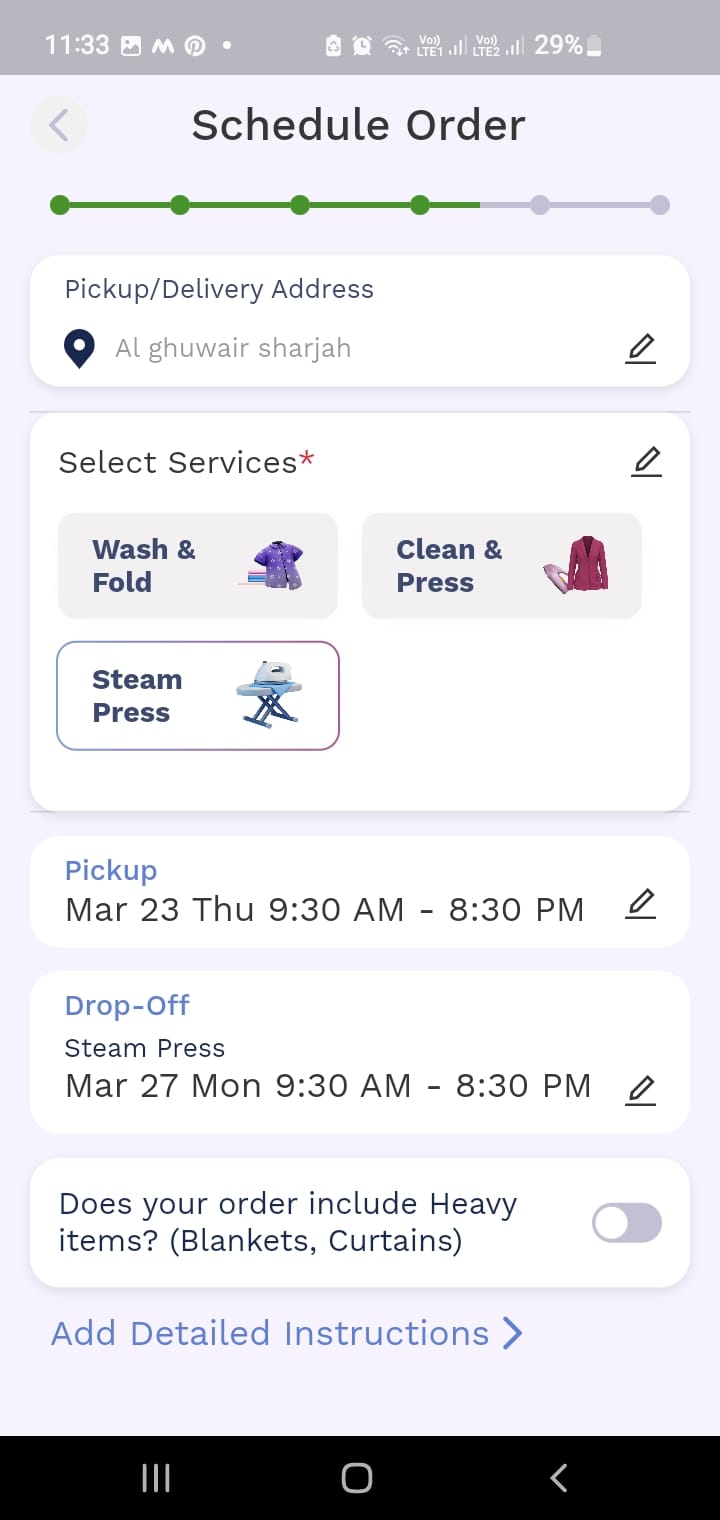Enable the Heavy items switch
The width and height of the screenshot is (720, 1520).
point(627,1223)
